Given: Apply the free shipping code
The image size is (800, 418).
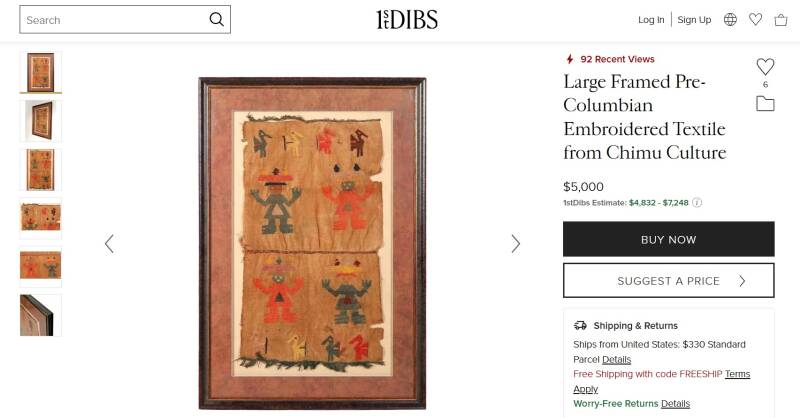Looking at the screenshot, I should click(x=585, y=389).
